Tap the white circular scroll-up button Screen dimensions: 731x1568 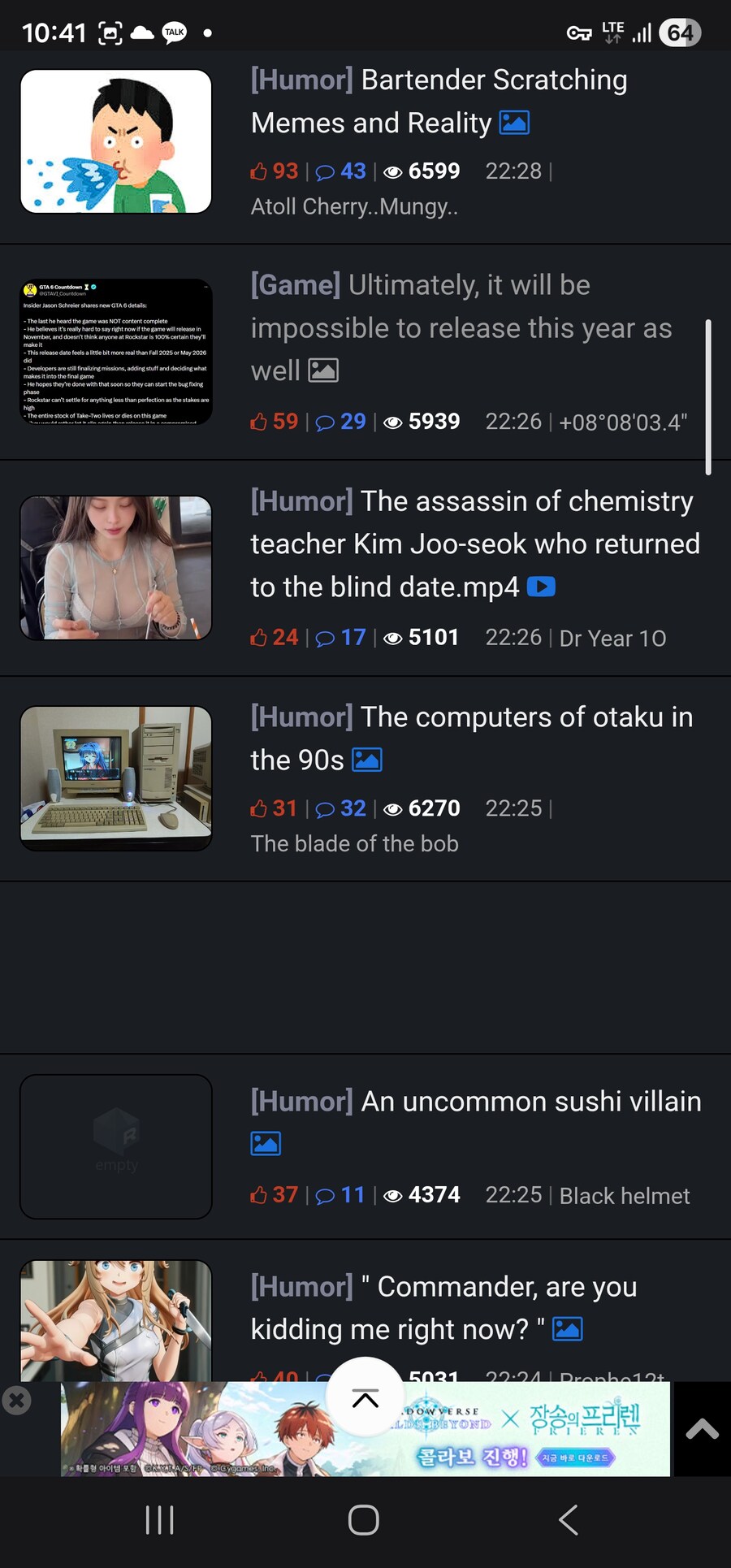click(x=365, y=1397)
